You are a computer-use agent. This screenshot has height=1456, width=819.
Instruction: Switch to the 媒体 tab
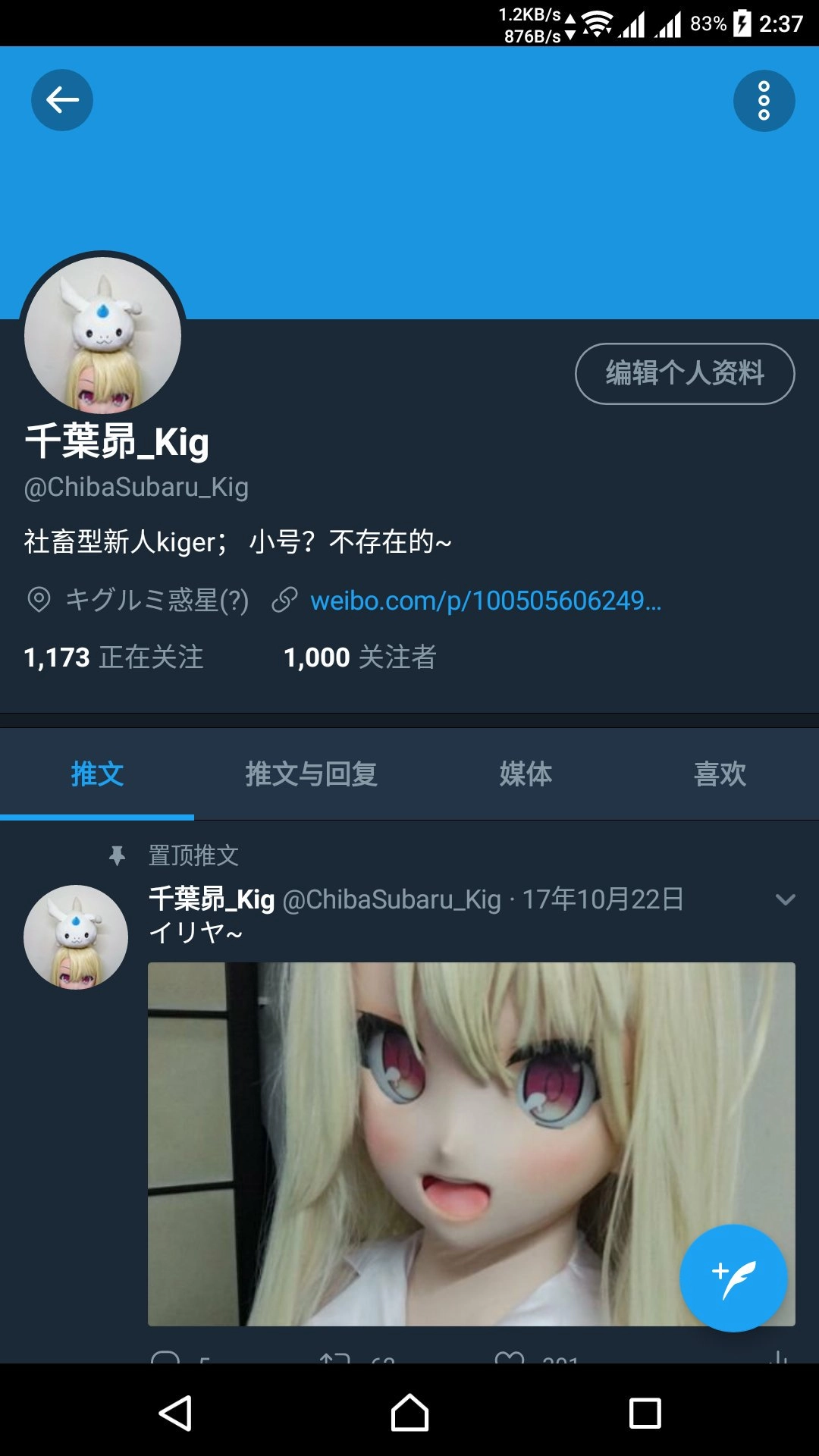[x=526, y=774]
